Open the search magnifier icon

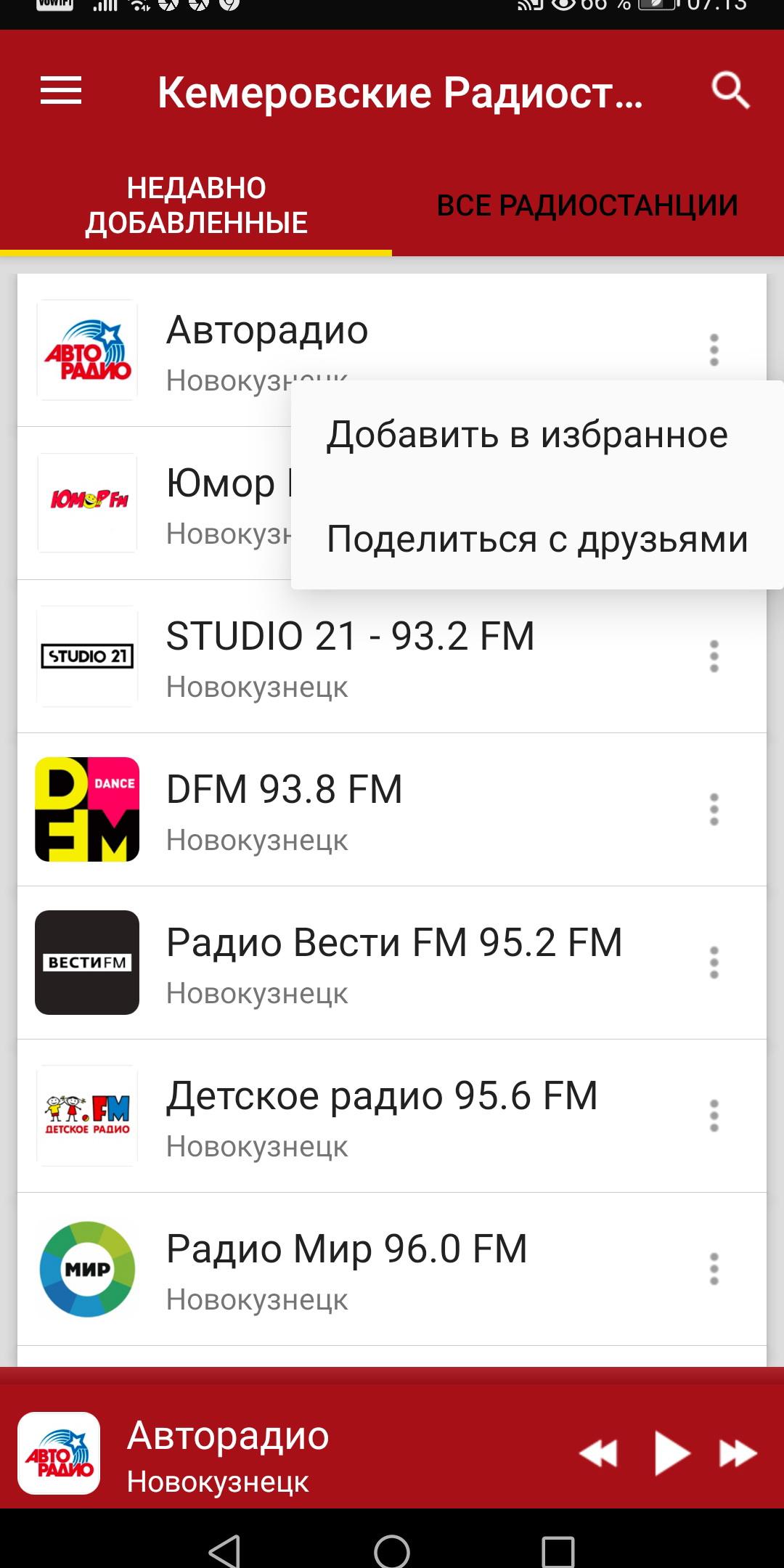click(730, 91)
